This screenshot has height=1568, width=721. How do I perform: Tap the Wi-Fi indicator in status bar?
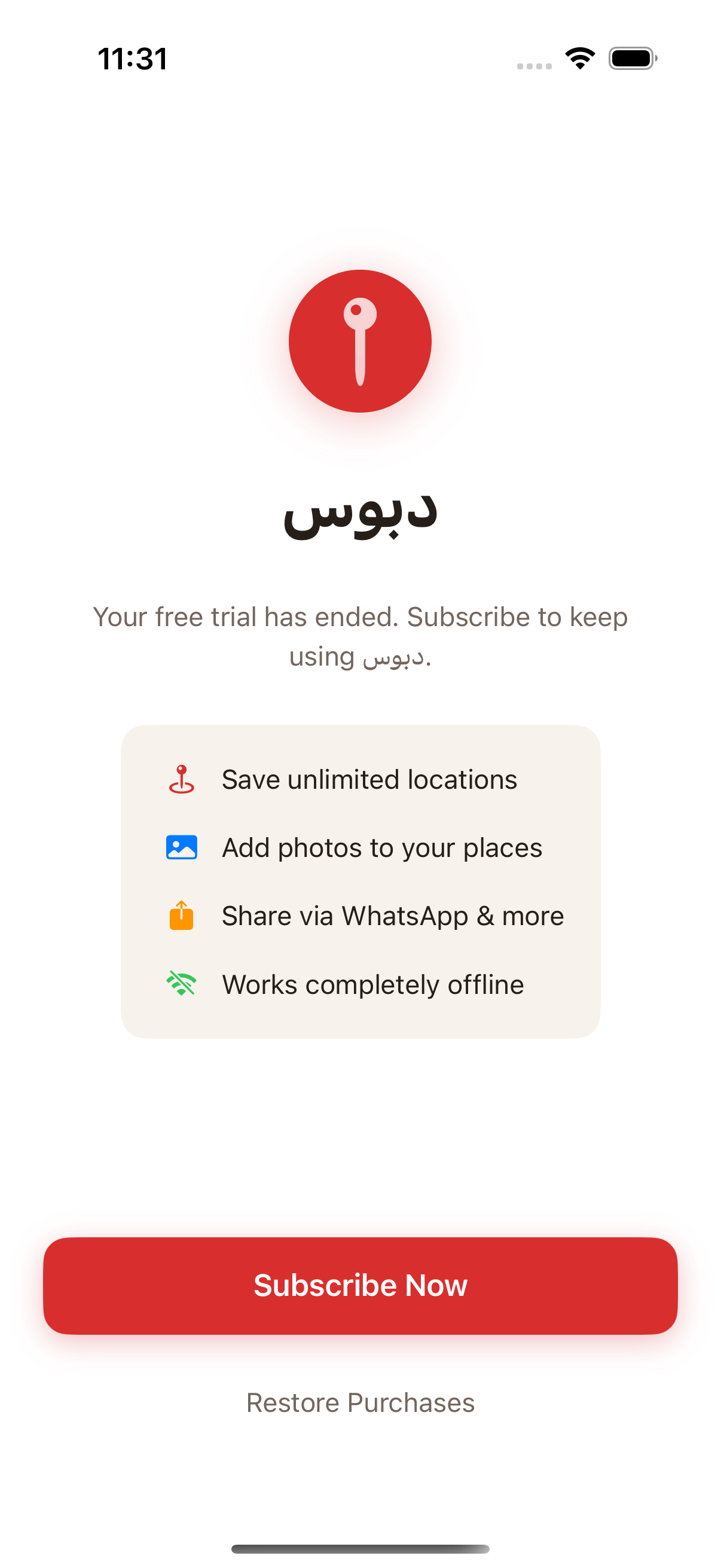click(580, 58)
